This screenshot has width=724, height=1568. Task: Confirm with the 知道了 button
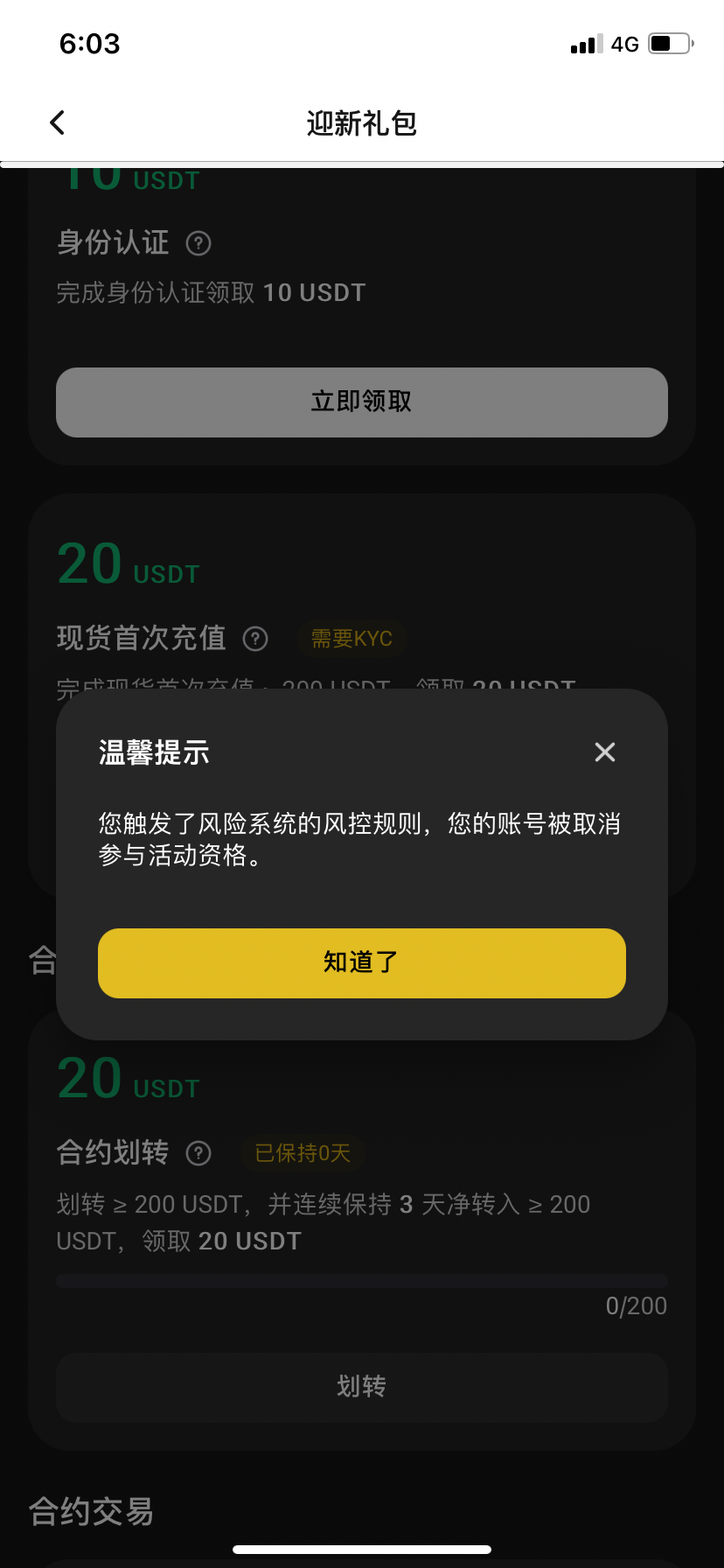coord(361,962)
